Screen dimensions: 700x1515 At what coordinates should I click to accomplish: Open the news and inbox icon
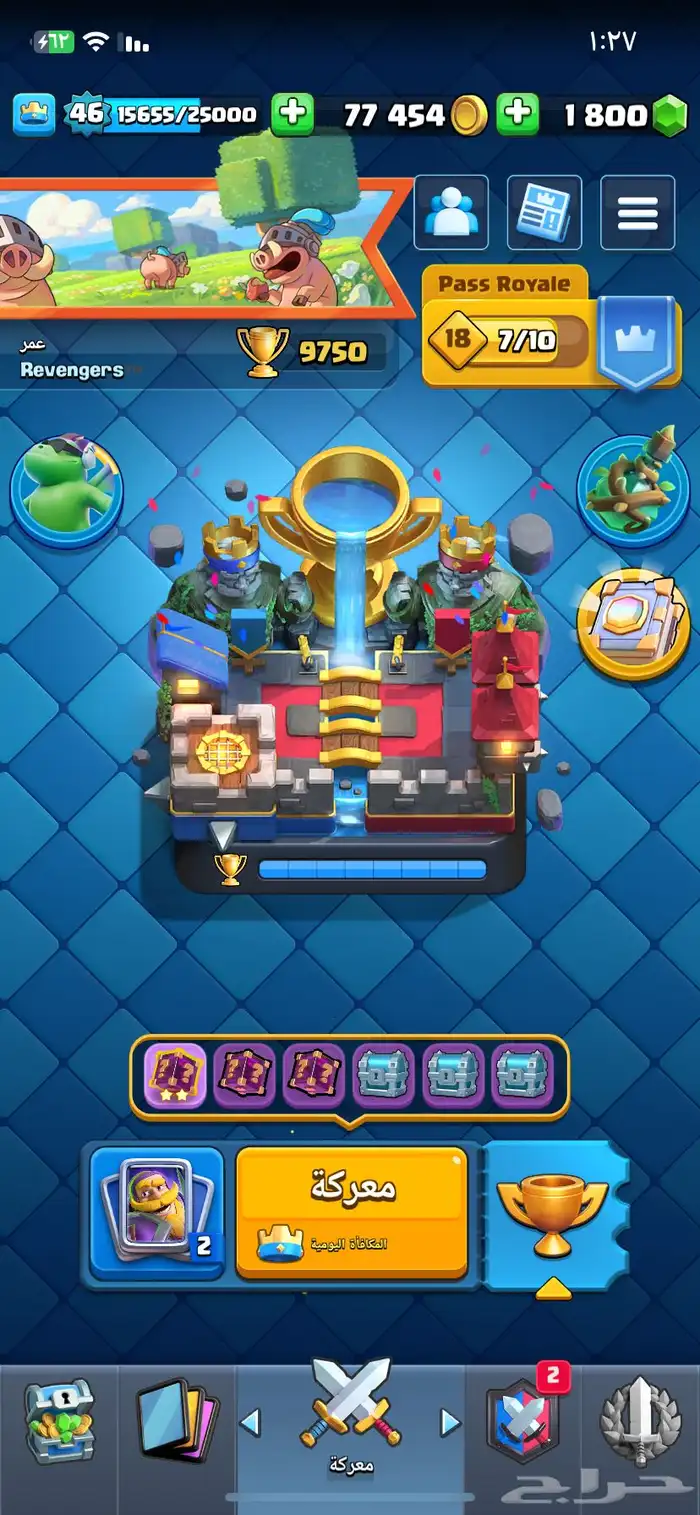tap(544, 212)
